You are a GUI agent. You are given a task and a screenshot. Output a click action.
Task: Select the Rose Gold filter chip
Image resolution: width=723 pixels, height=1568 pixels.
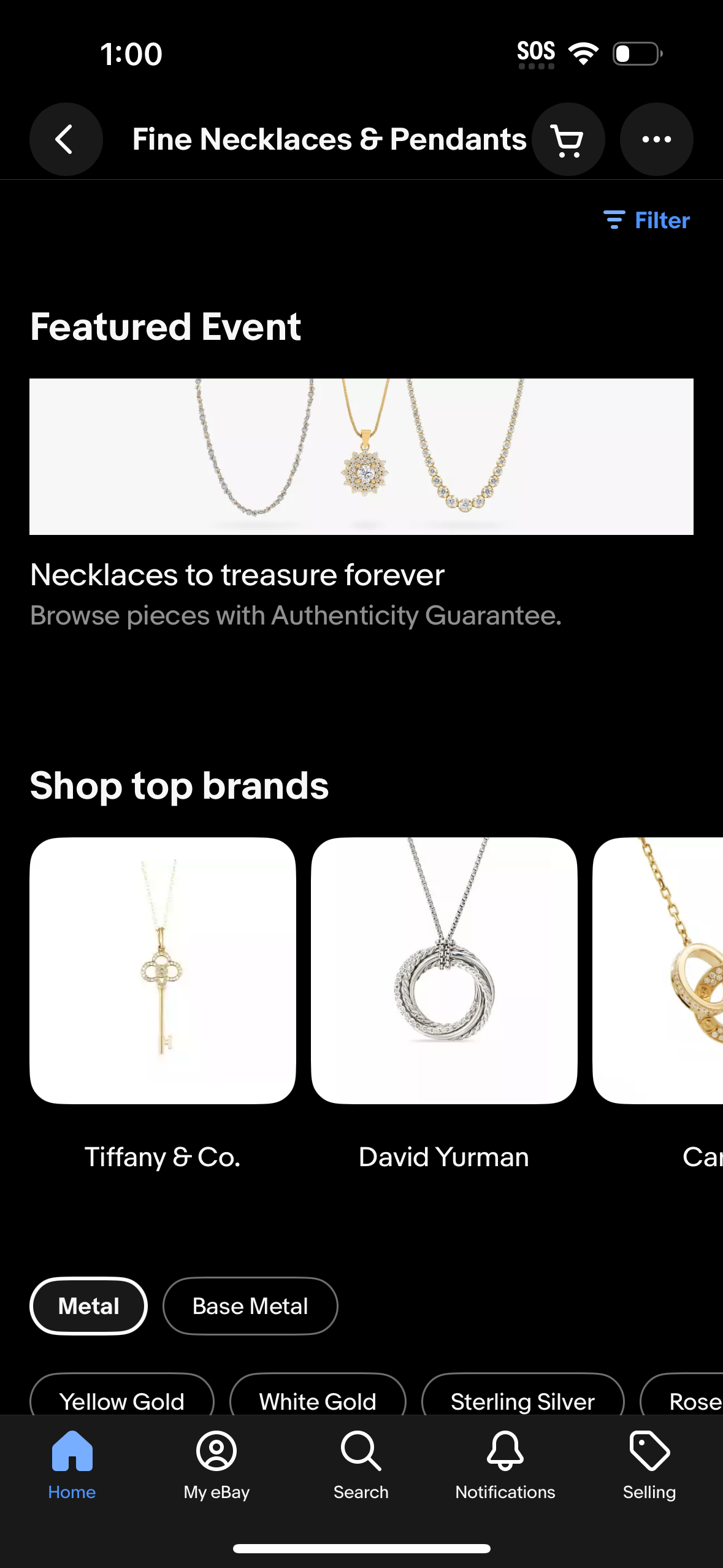point(699,1401)
